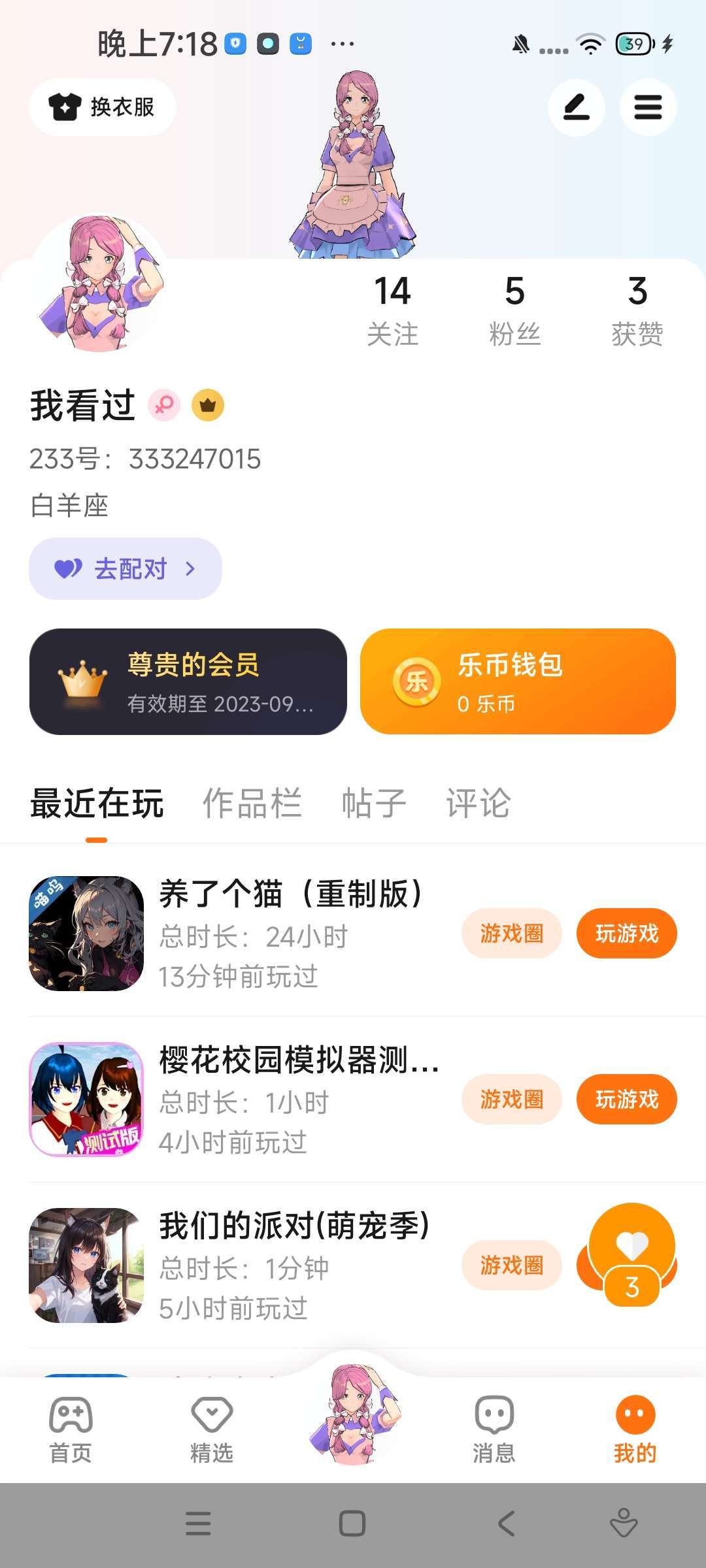Tap the floating heart badge showing 3
The image size is (706, 1568).
point(631,1253)
